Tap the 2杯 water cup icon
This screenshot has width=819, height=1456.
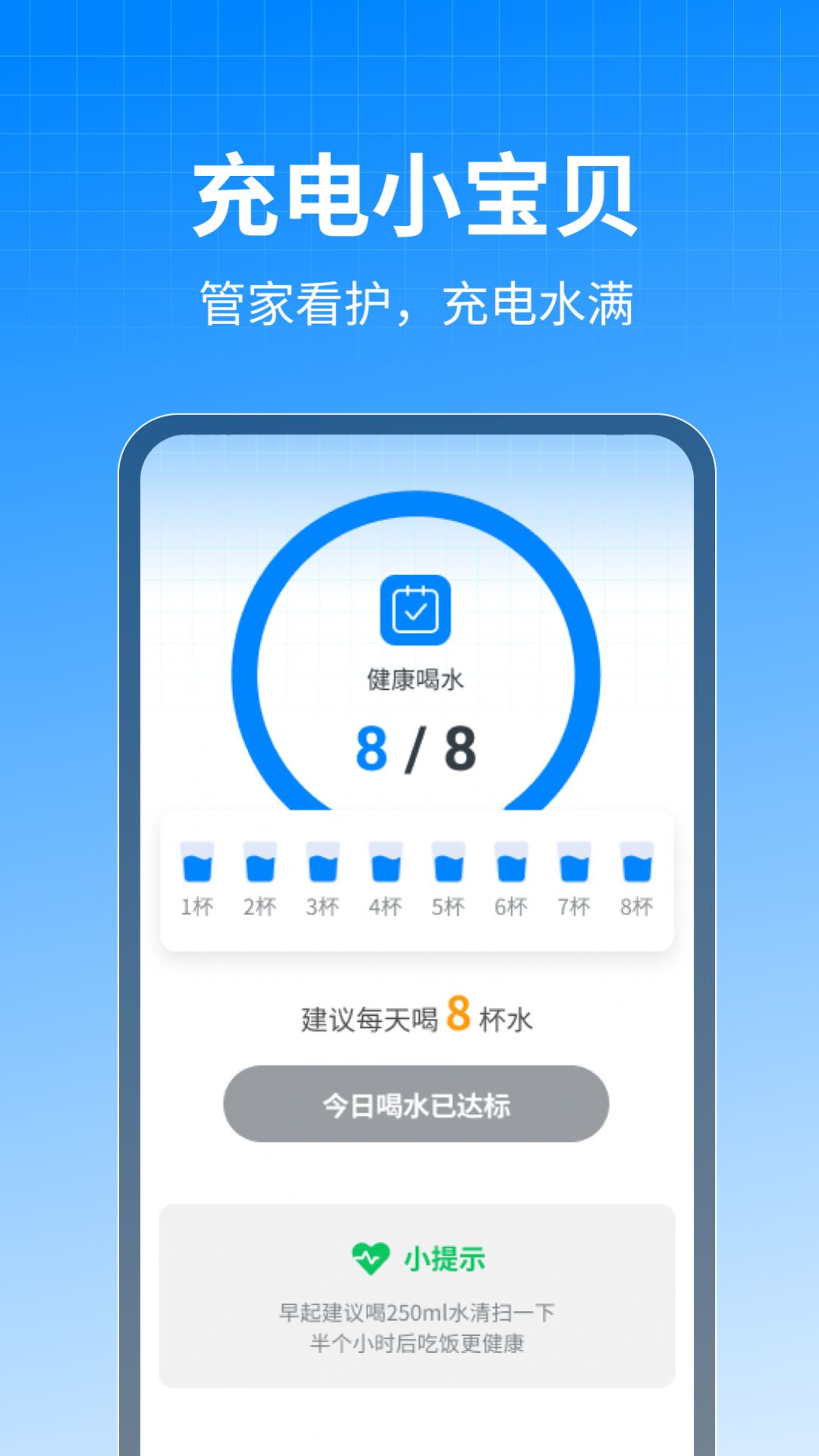click(x=260, y=861)
